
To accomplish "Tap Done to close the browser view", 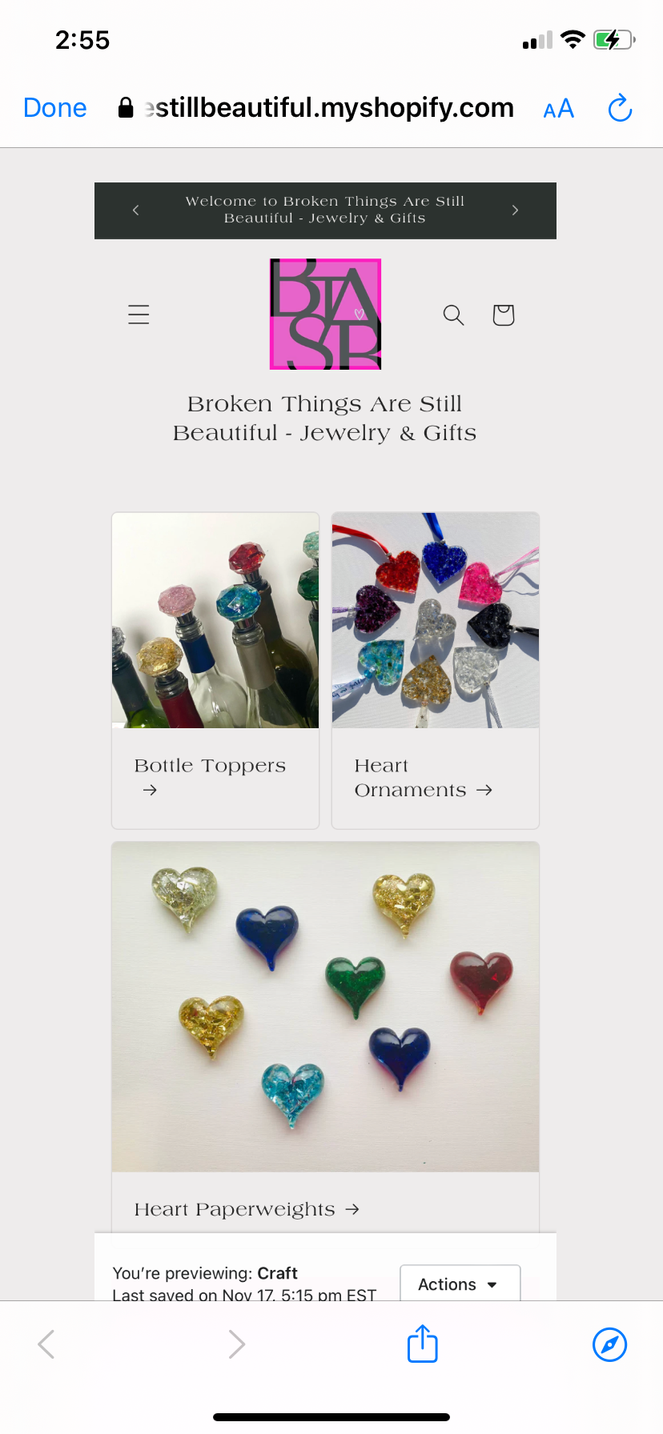I will (x=55, y=108).
